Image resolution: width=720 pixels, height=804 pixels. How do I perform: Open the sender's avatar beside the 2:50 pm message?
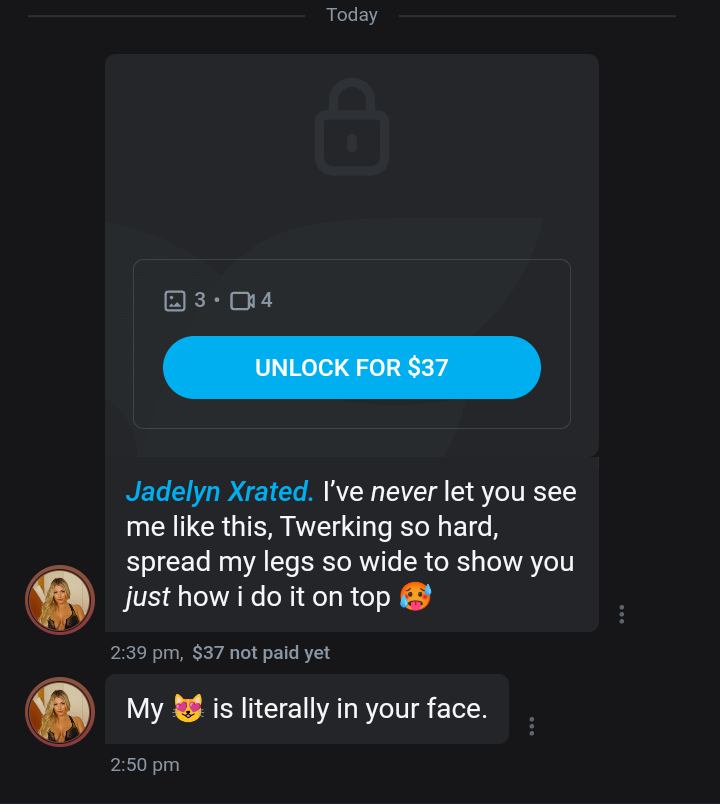(59, 712)
